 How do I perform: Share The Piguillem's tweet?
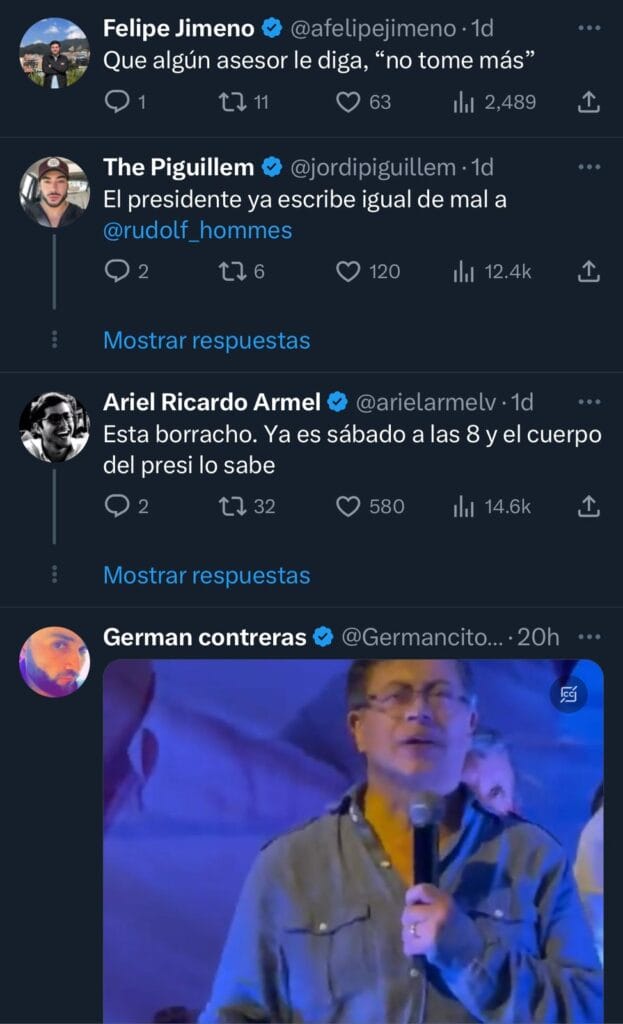[589, 271]
